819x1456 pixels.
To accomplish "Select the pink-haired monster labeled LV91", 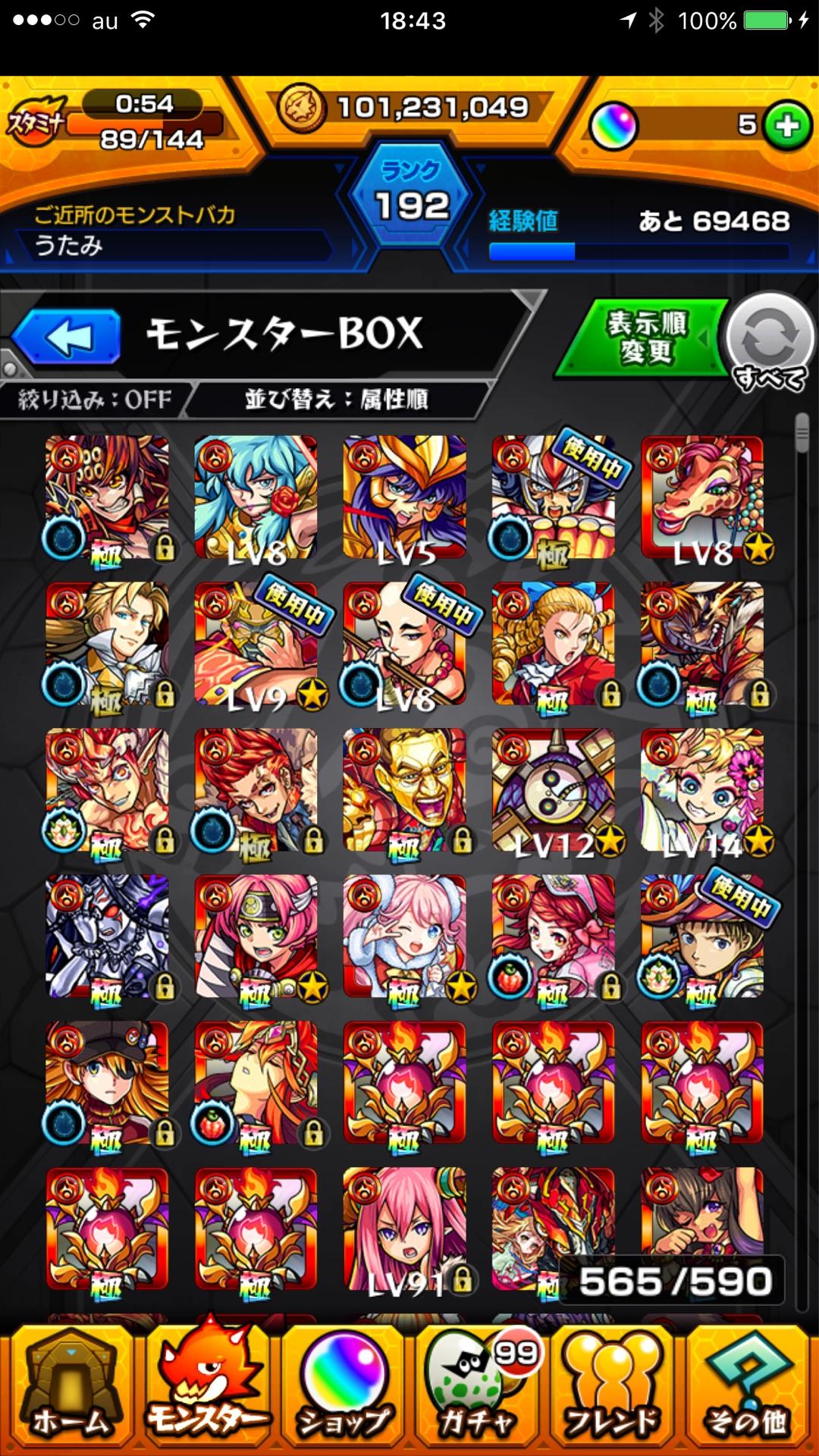I will 406,1229.
